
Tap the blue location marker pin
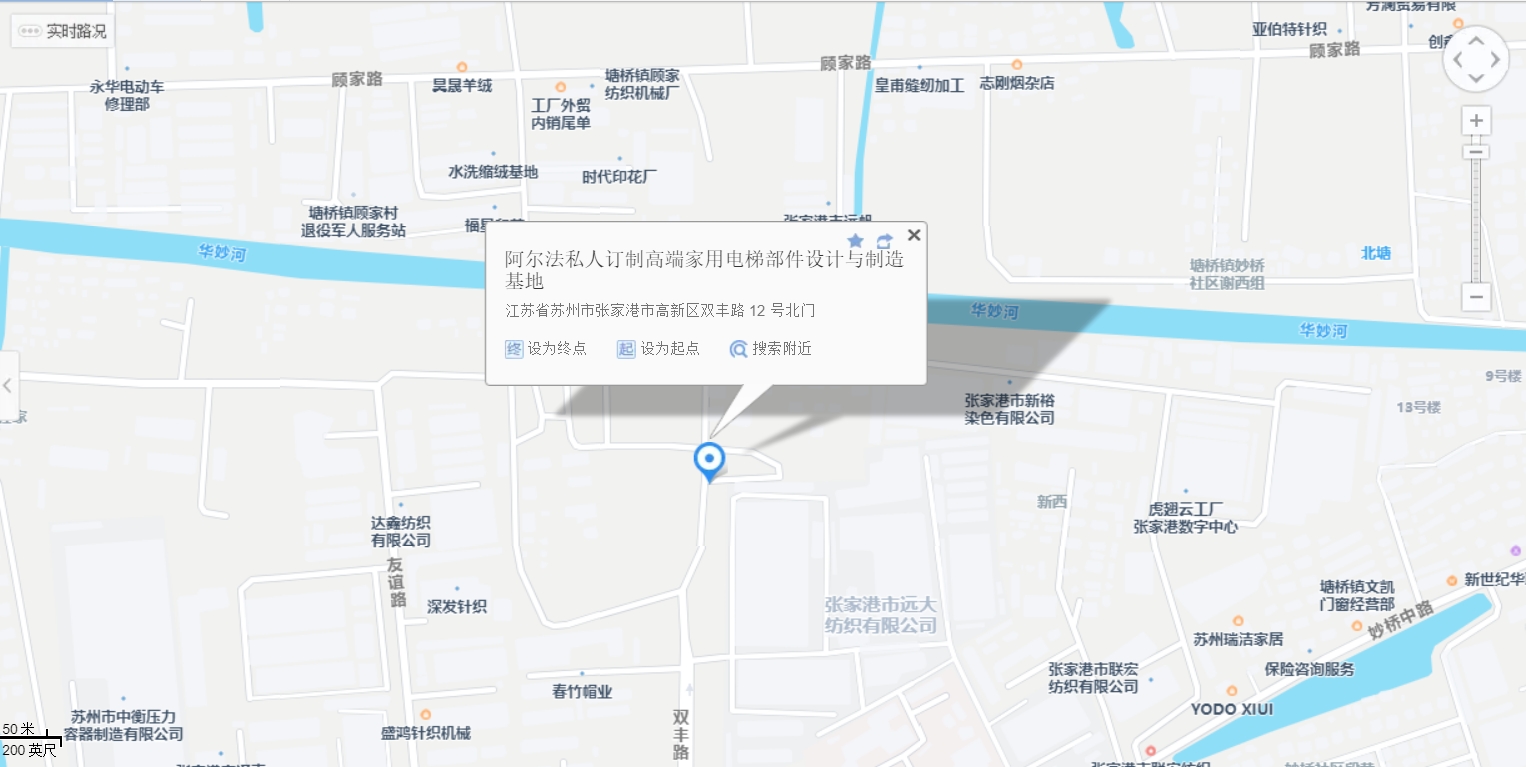tap(709, 461)
